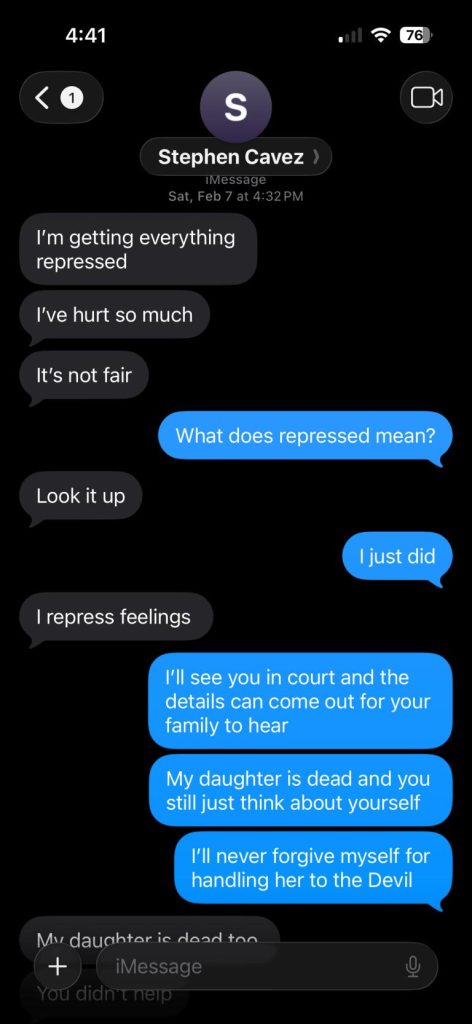472x1024 pixels.
Task: Go back to the conversations list
Action: (x=61, y=97)
